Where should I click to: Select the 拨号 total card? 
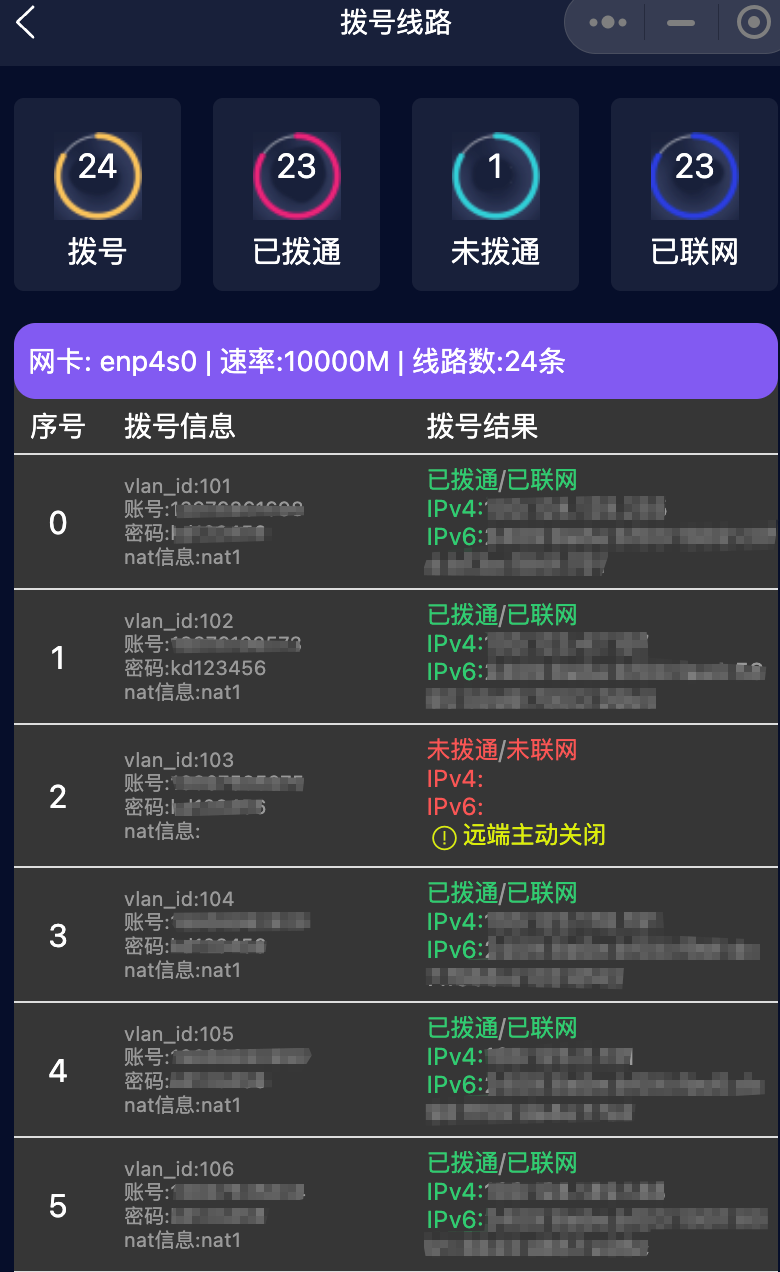click(97, 195)
